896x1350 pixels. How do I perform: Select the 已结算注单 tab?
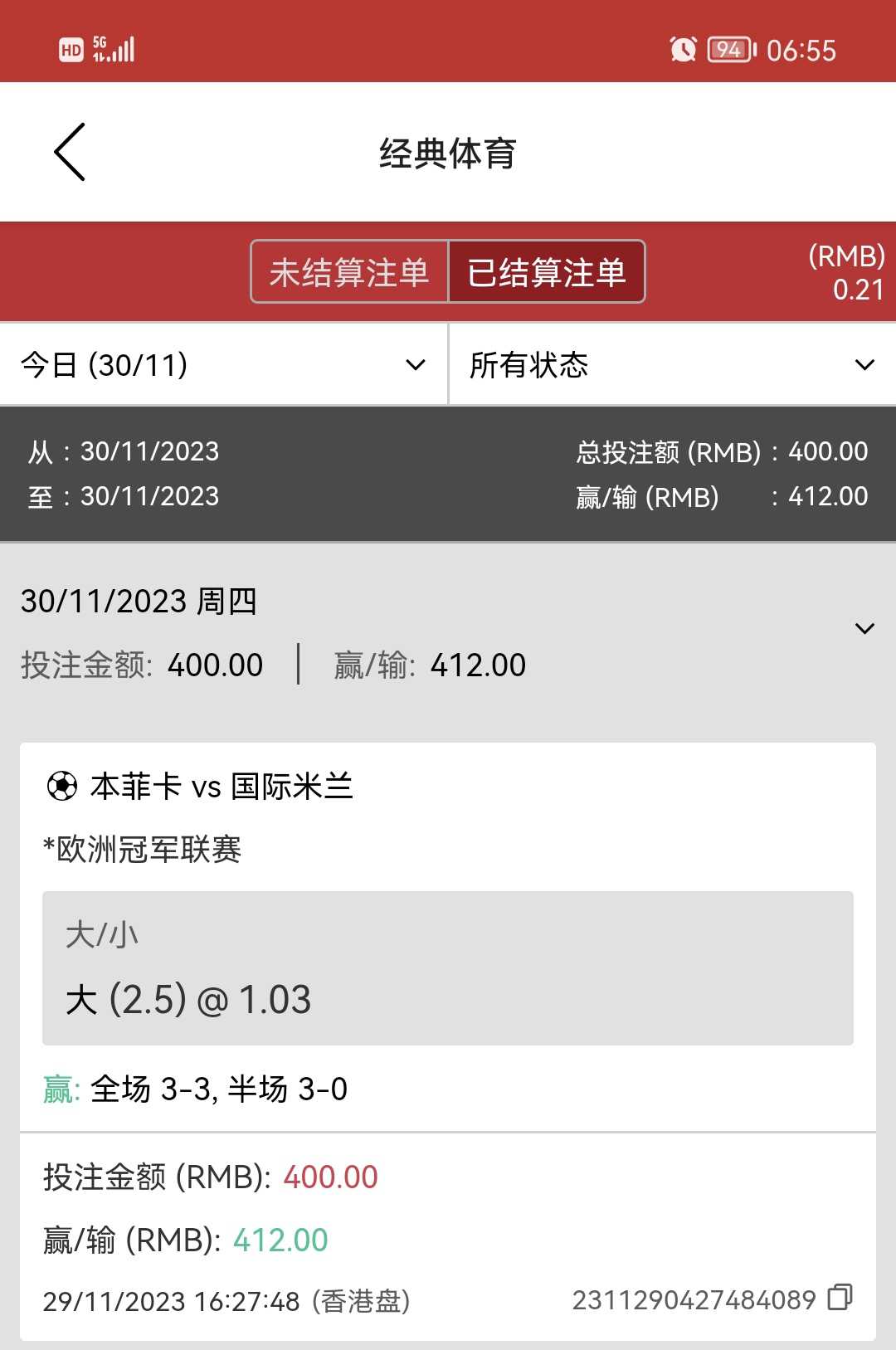coord(547,272)
